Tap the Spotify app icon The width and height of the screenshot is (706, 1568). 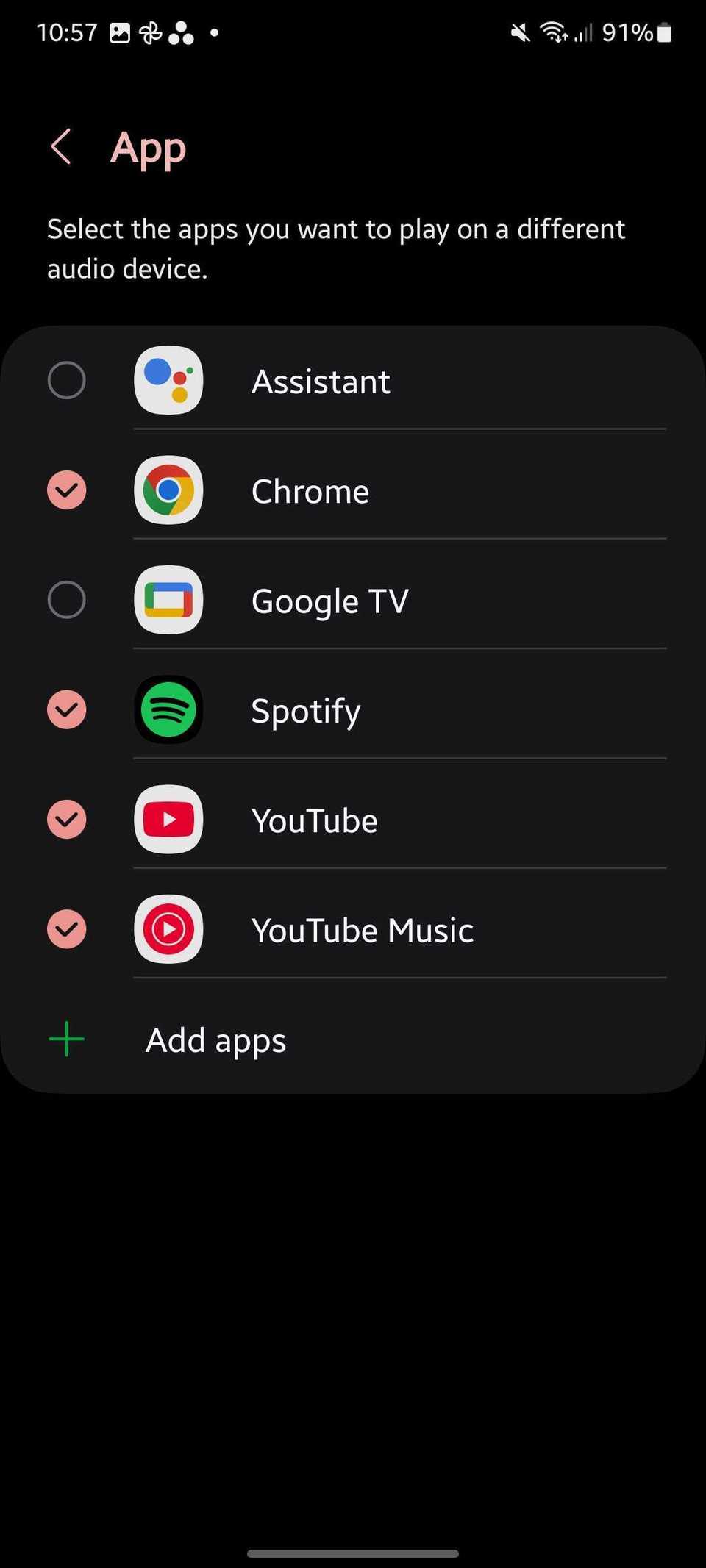click(168, 709)
